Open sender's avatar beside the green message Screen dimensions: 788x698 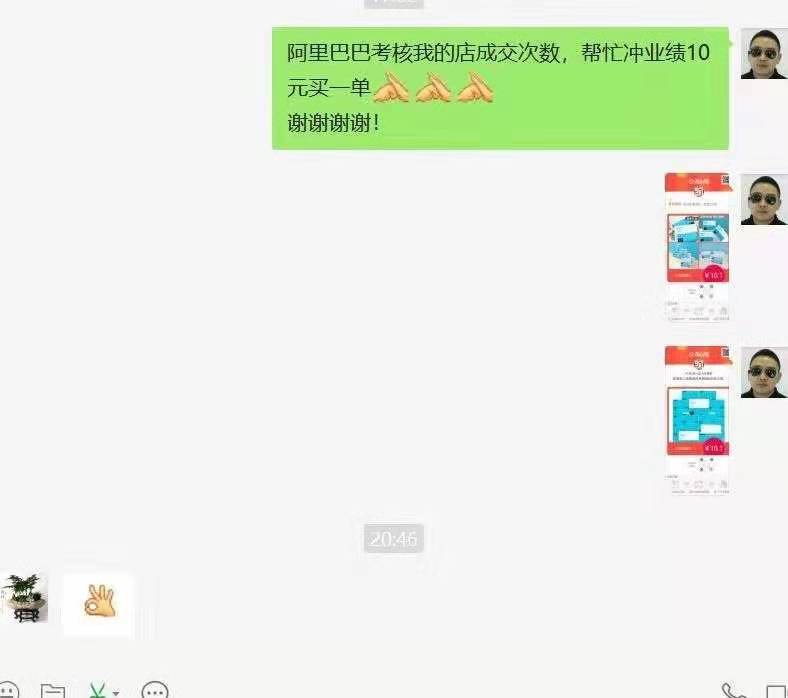(763, 54)
